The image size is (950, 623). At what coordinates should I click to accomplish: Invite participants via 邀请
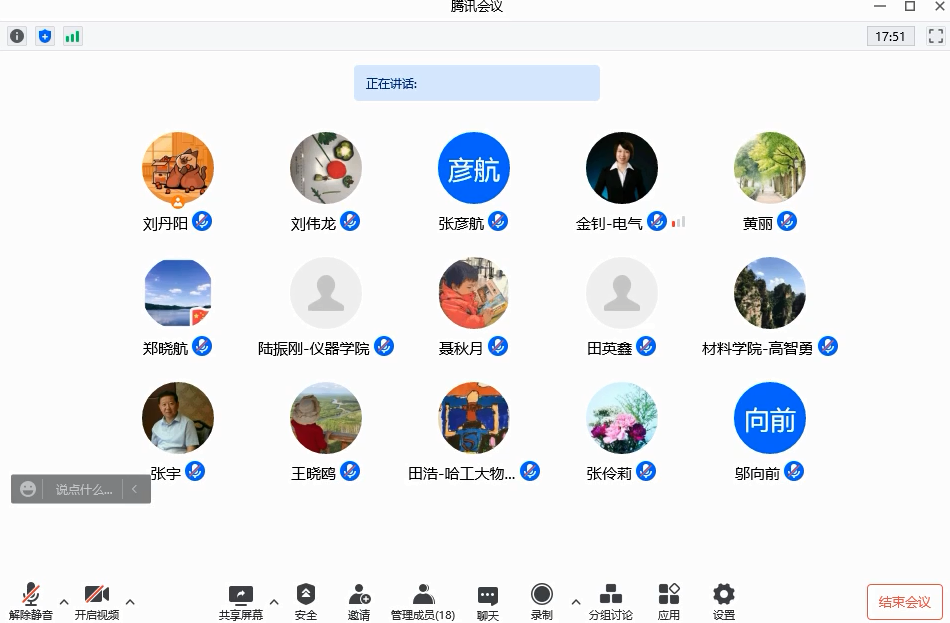coord(359,601)
